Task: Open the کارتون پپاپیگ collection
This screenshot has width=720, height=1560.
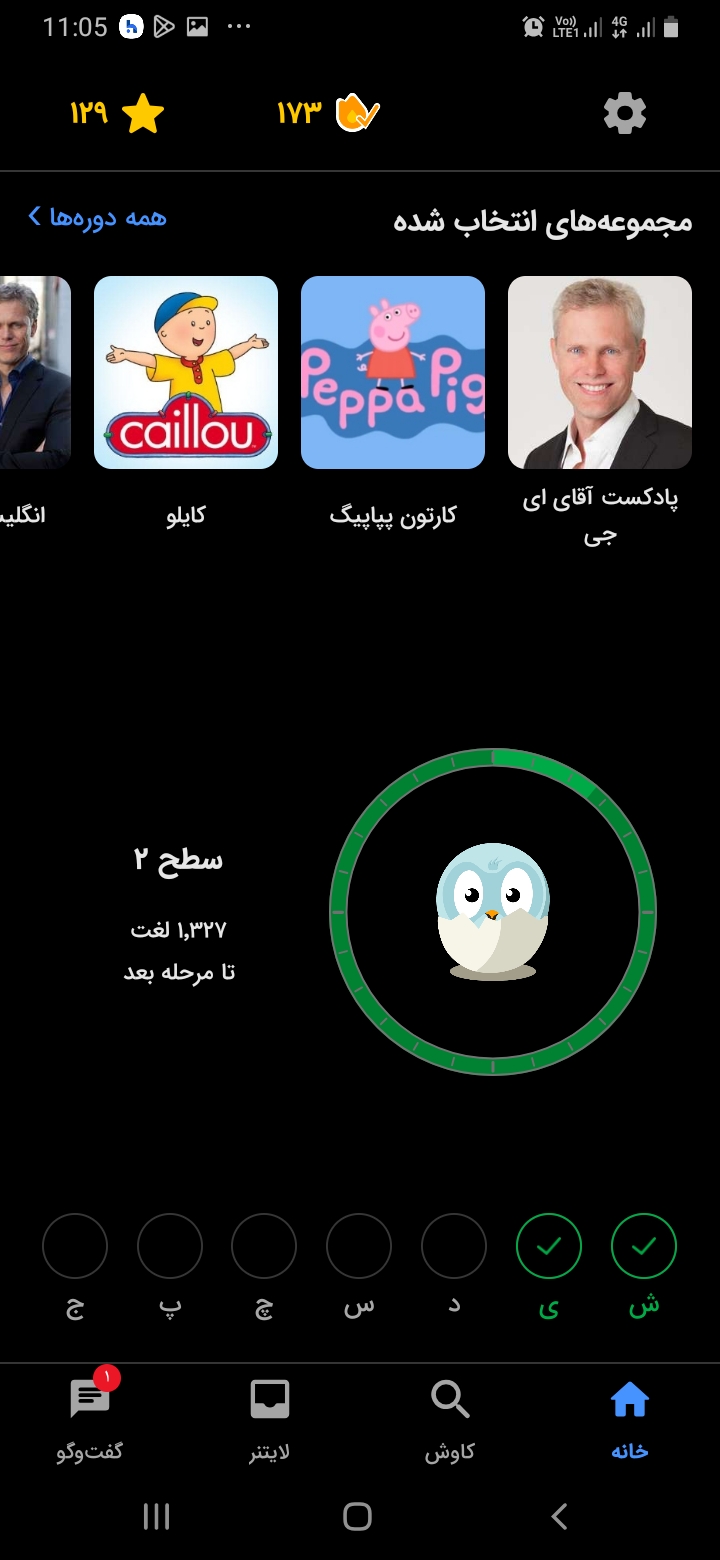Action: (x=393, y=402)
